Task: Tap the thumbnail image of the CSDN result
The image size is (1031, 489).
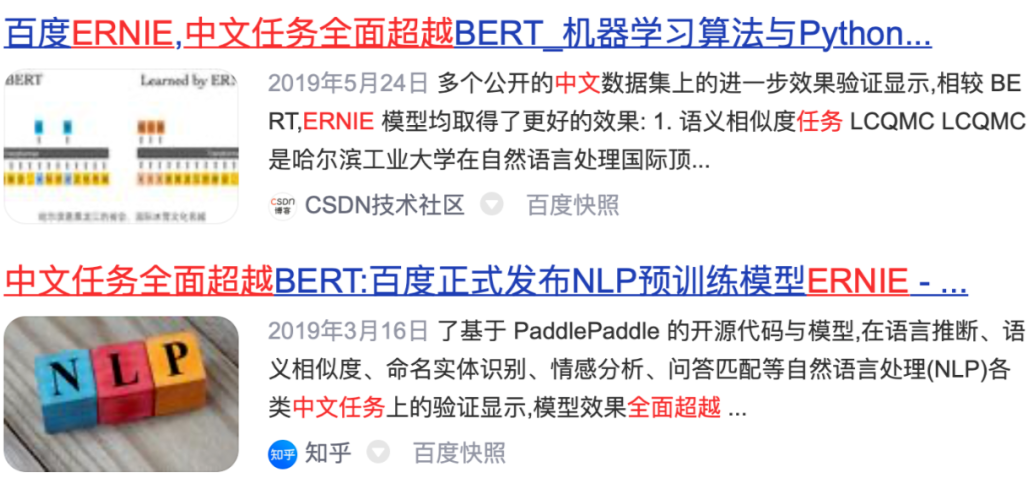Action: [121, 146]
